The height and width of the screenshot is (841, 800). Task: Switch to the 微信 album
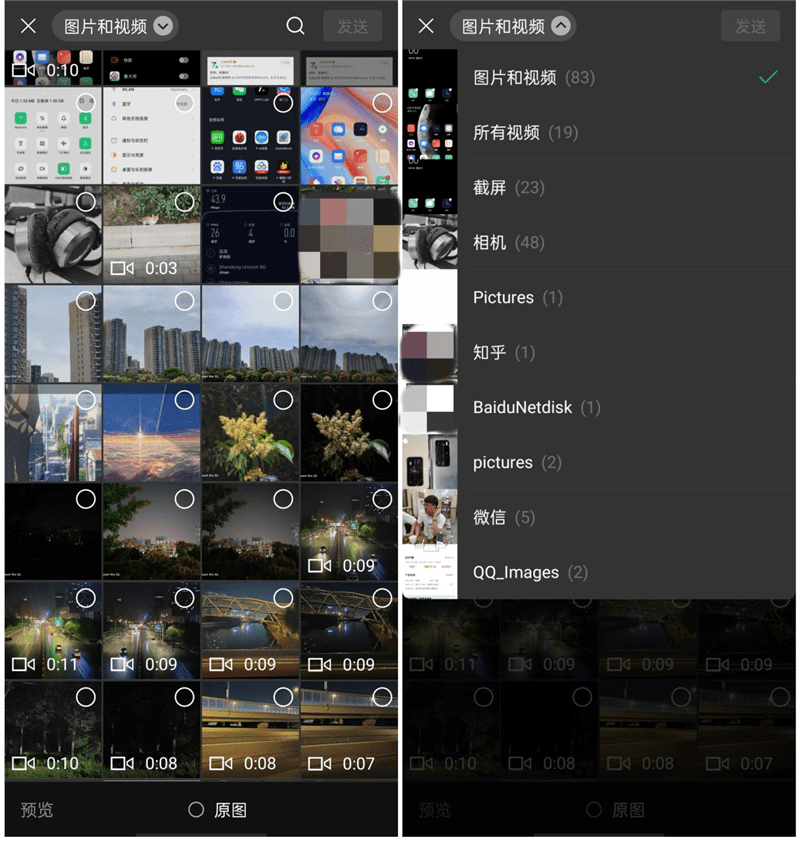[504, 518]
